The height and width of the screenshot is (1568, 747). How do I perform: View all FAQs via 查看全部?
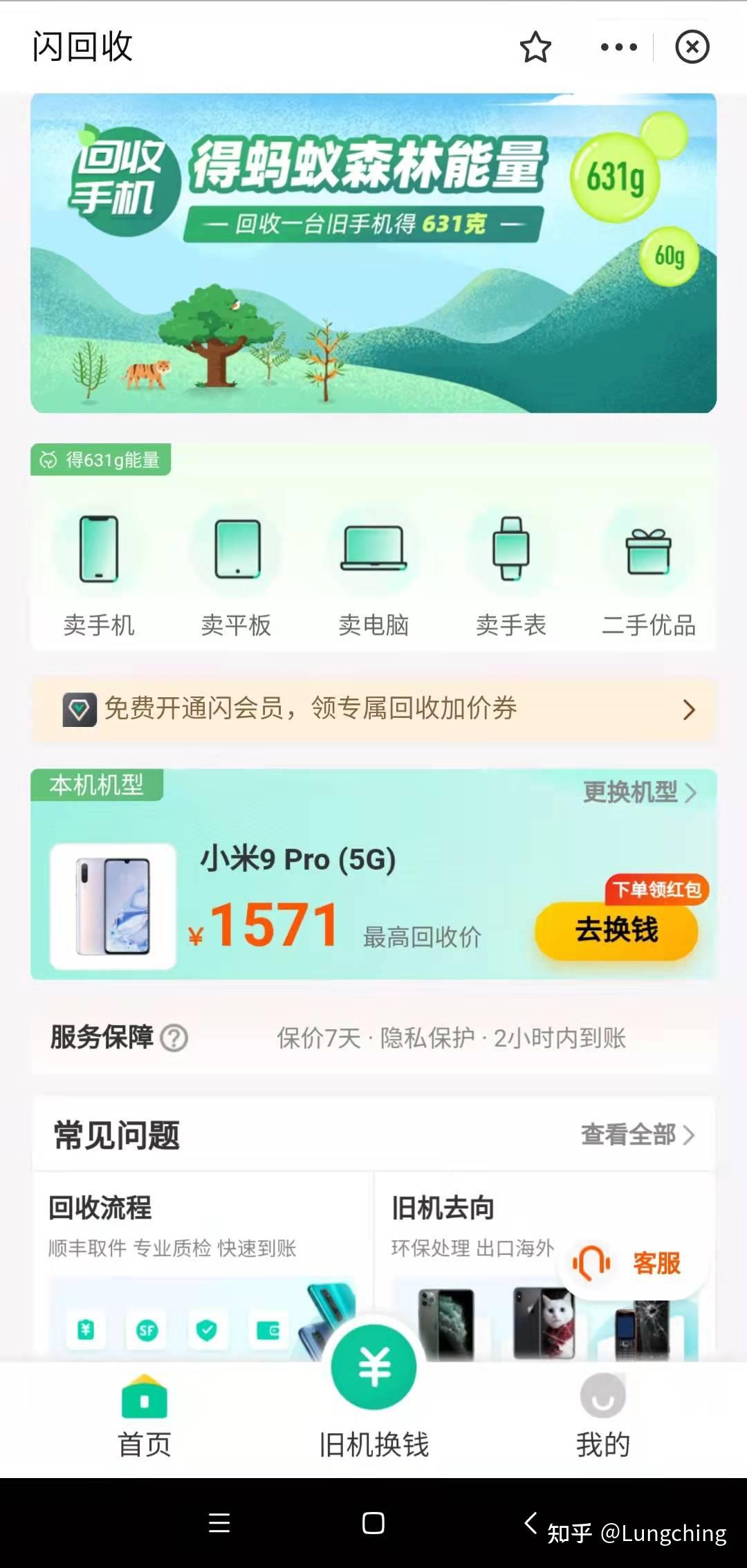(638, 1135)
